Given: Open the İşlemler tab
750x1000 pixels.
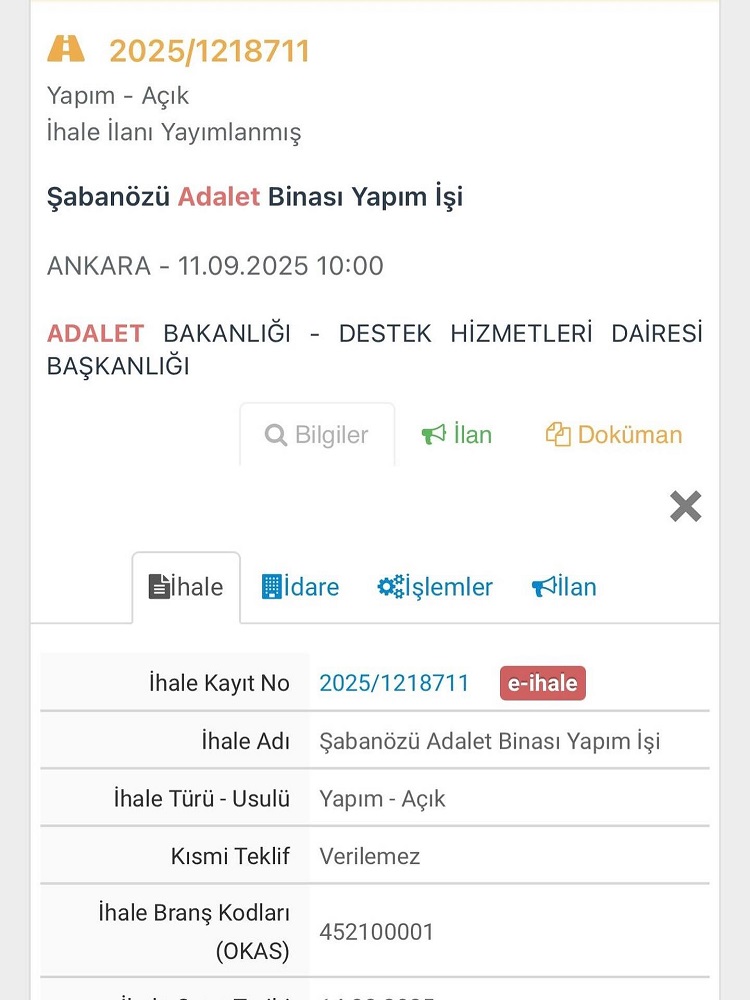Looking at the screenshot, I should pos(435,587).
